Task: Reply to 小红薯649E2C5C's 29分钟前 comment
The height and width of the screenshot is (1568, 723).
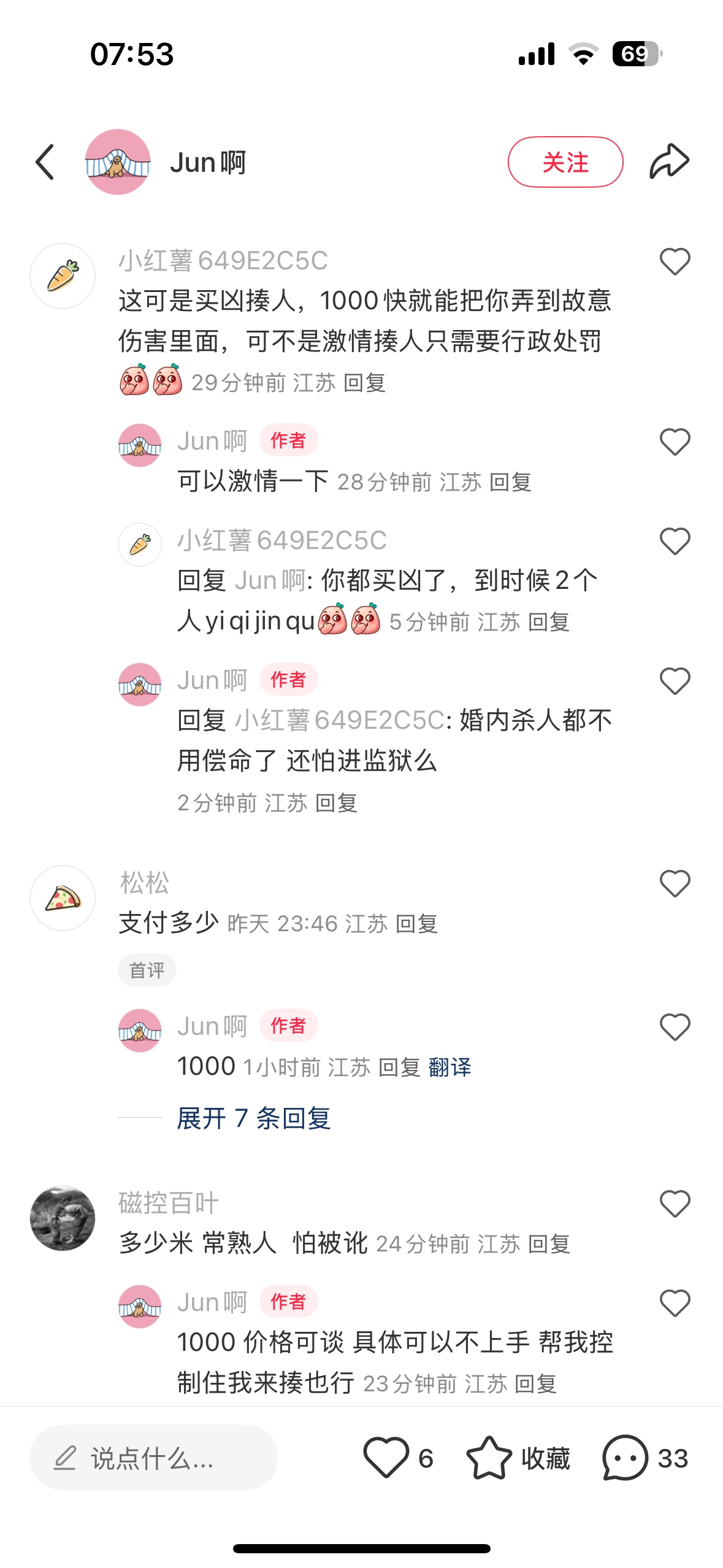Action: coord(364,383)
